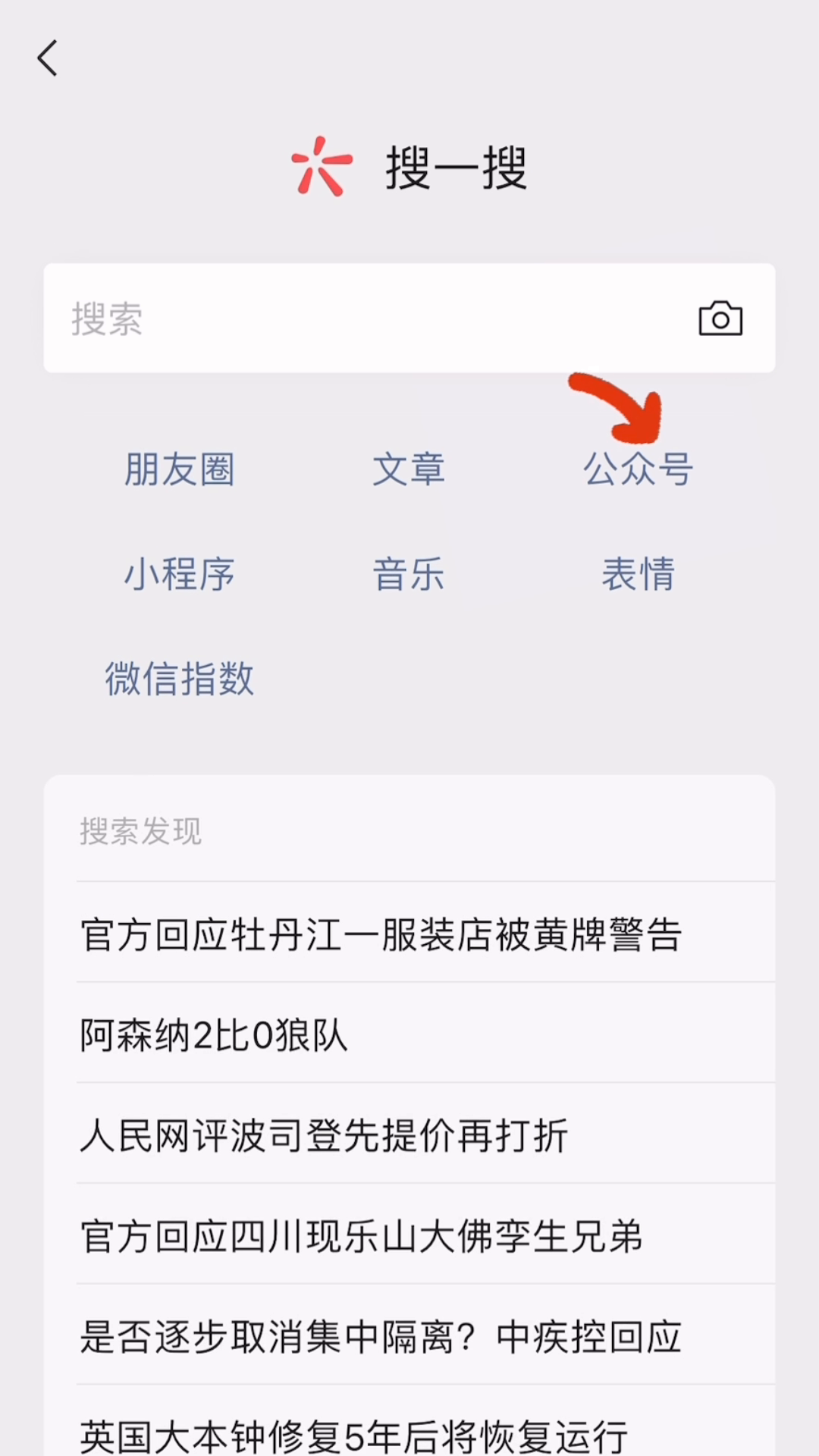819x1456 pixels.
Task: Open trending topic 官方回应牡丹江一服装店被黄牌警告
Action: (425, 933)
